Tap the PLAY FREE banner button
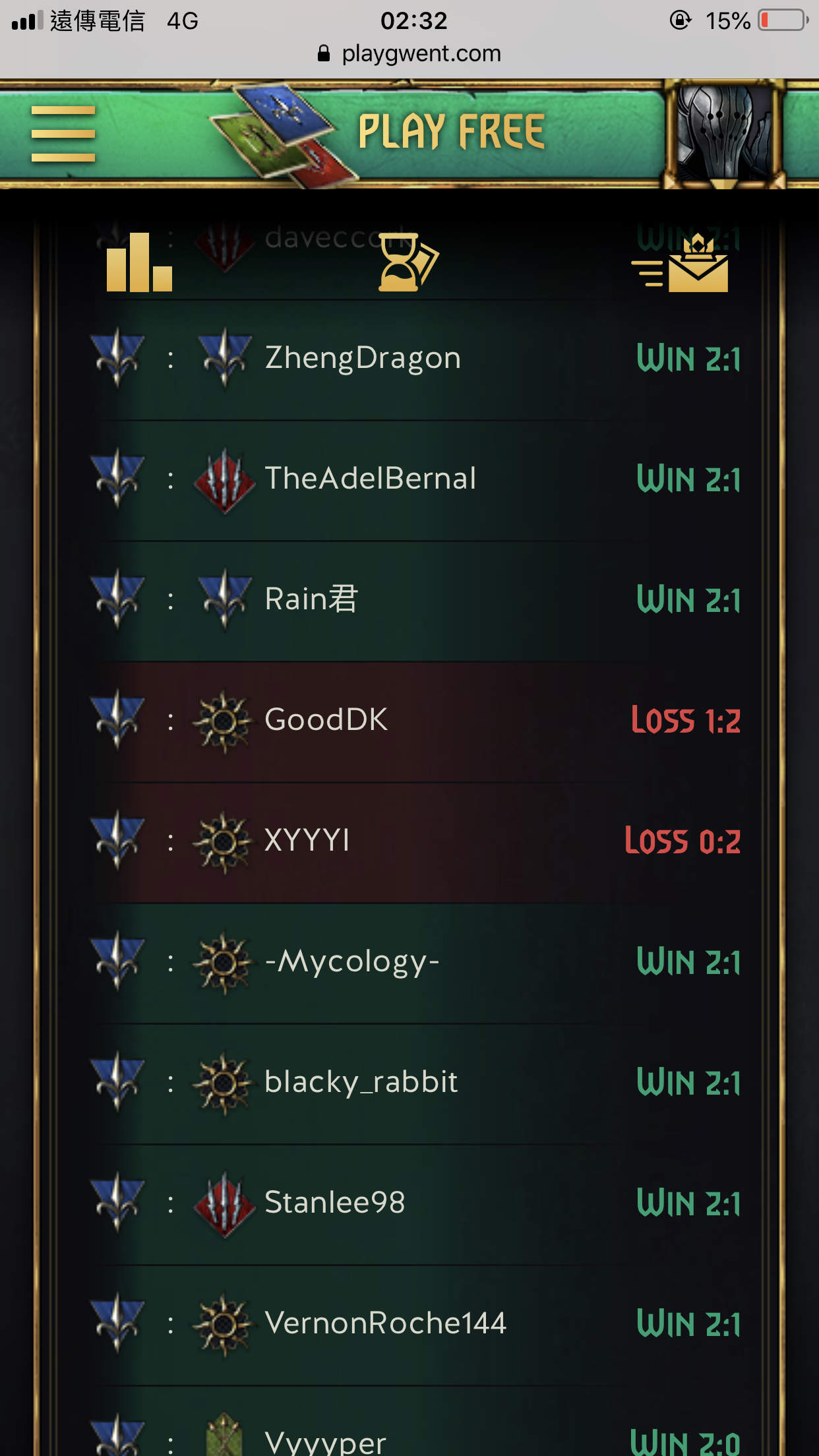Screen dimensions: 819x1456 pyautogui.click(x=451, y=132)
